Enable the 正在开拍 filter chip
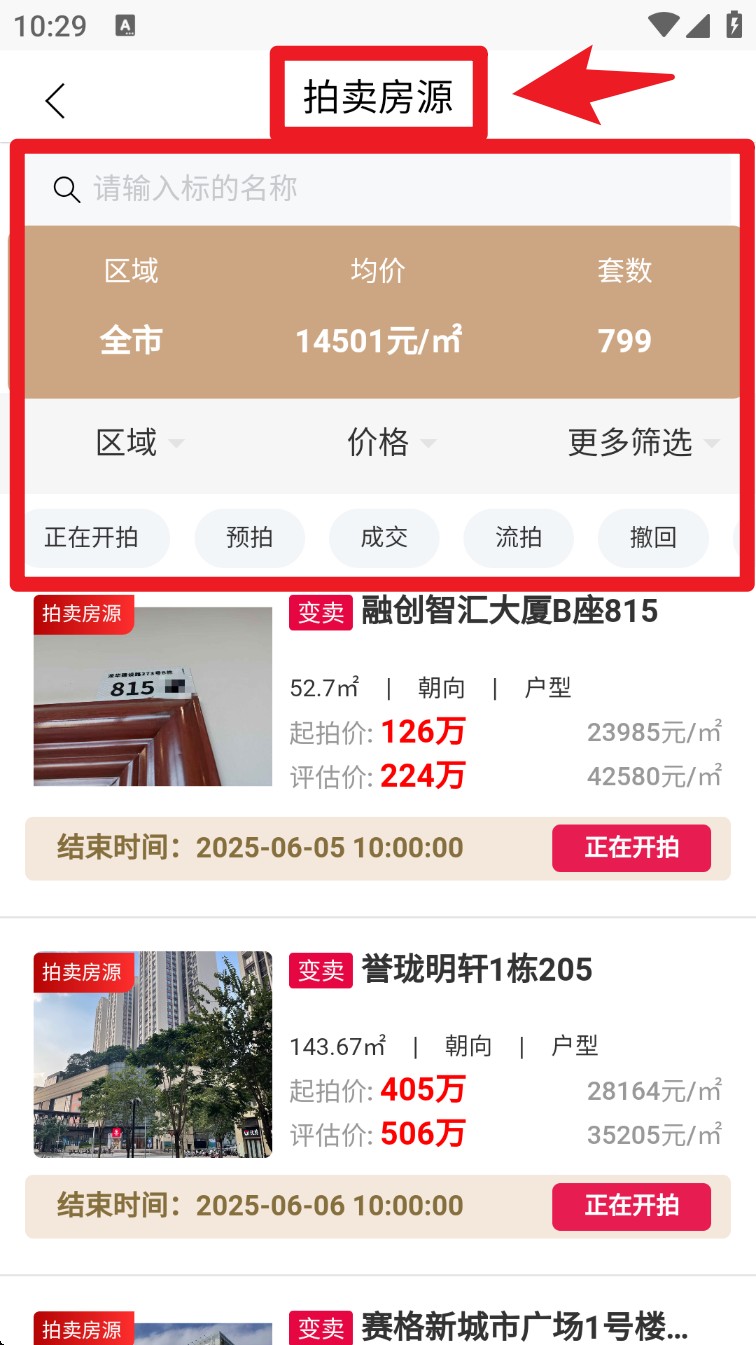 96,538
